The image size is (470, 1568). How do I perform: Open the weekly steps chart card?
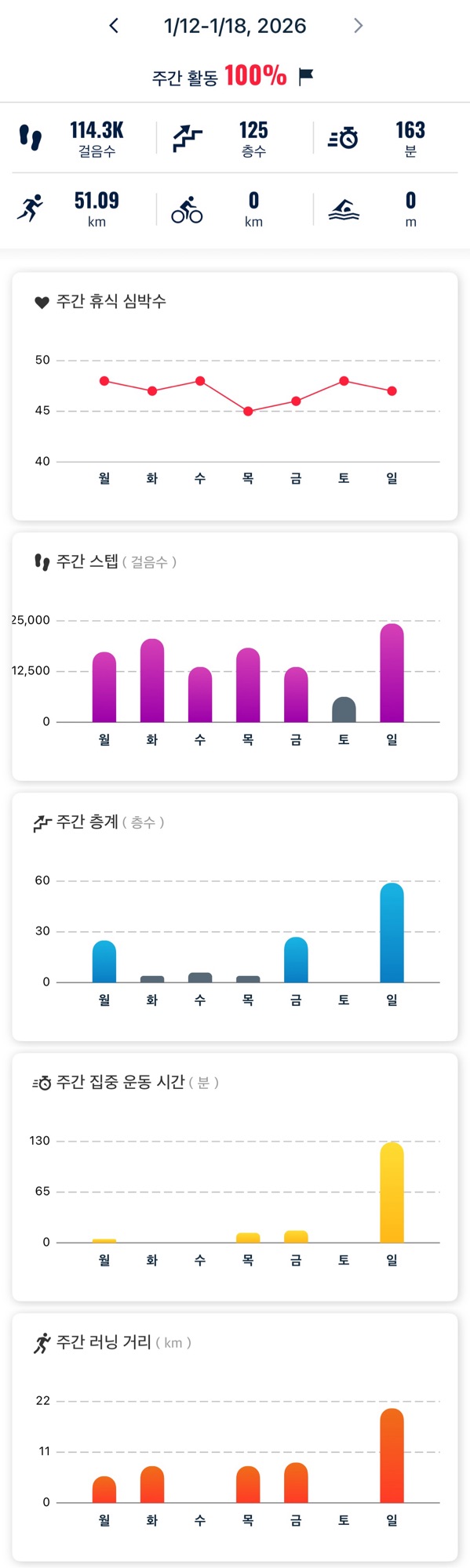click(235, 656)
